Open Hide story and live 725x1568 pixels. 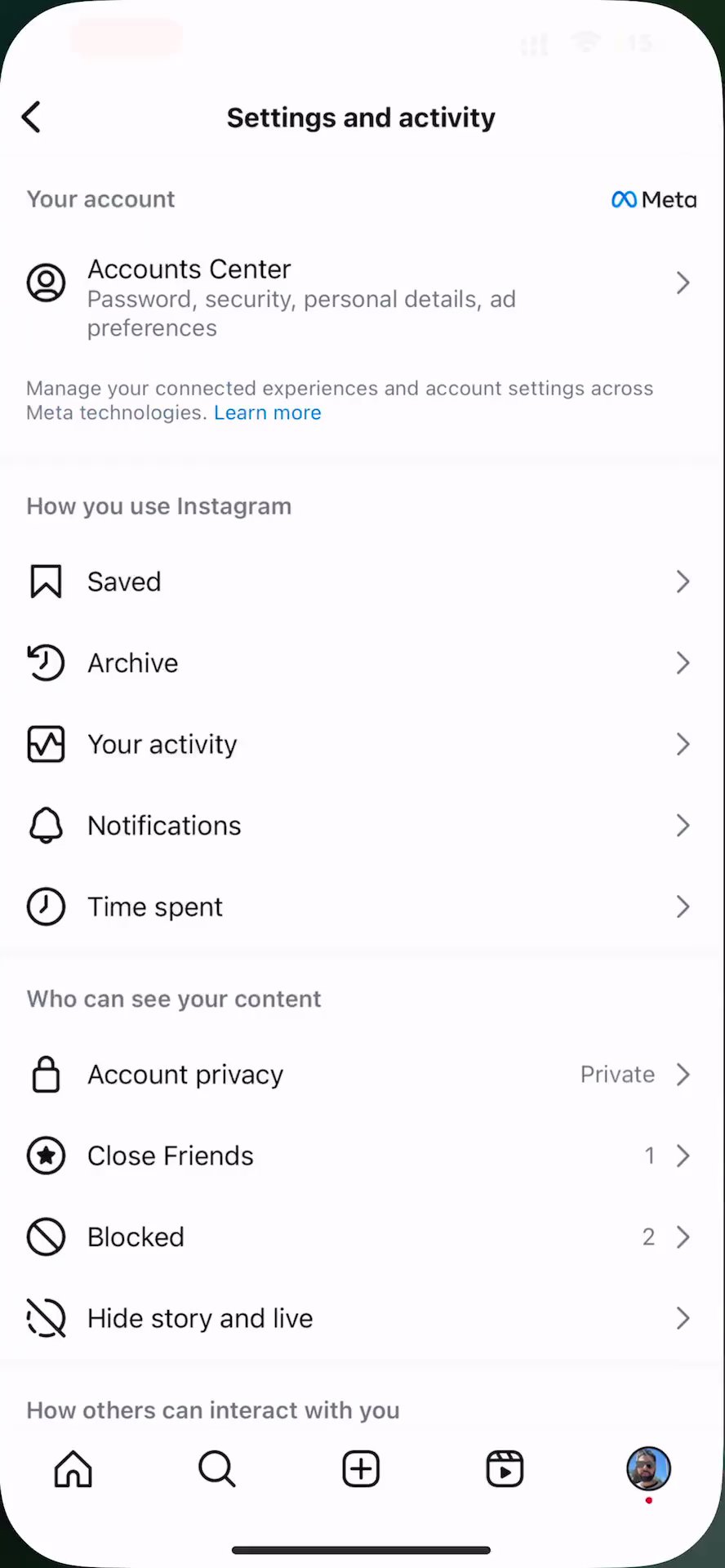[359, 1319]
